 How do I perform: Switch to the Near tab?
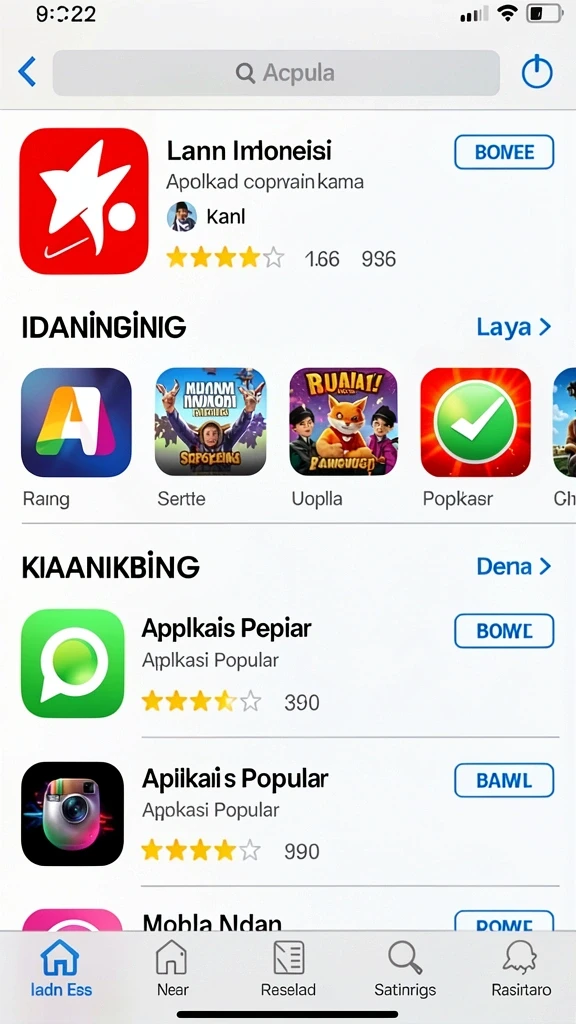[172, 969]
